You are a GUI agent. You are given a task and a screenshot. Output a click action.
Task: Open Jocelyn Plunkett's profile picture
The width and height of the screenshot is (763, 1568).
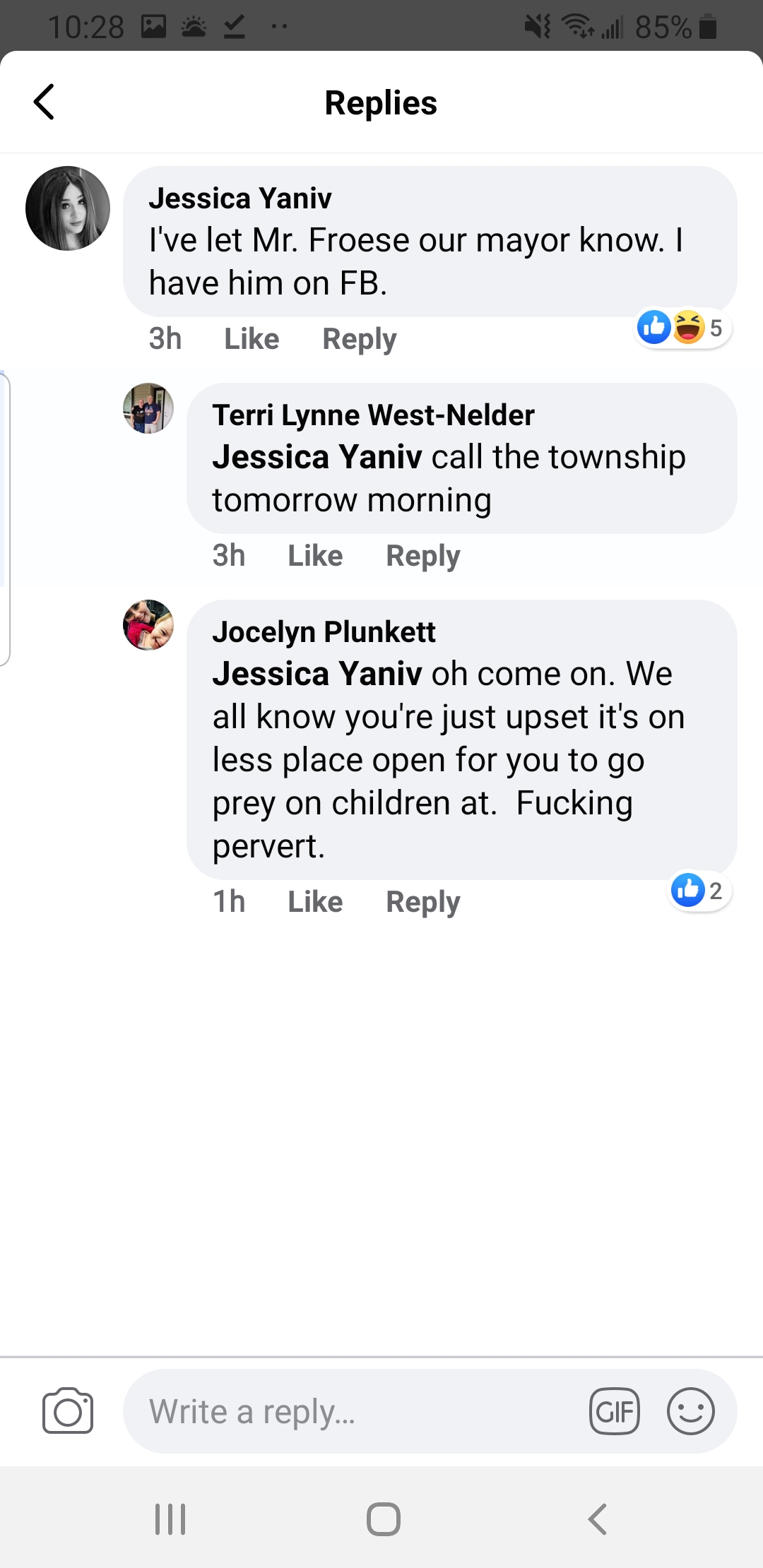click(x=148, y=625)
